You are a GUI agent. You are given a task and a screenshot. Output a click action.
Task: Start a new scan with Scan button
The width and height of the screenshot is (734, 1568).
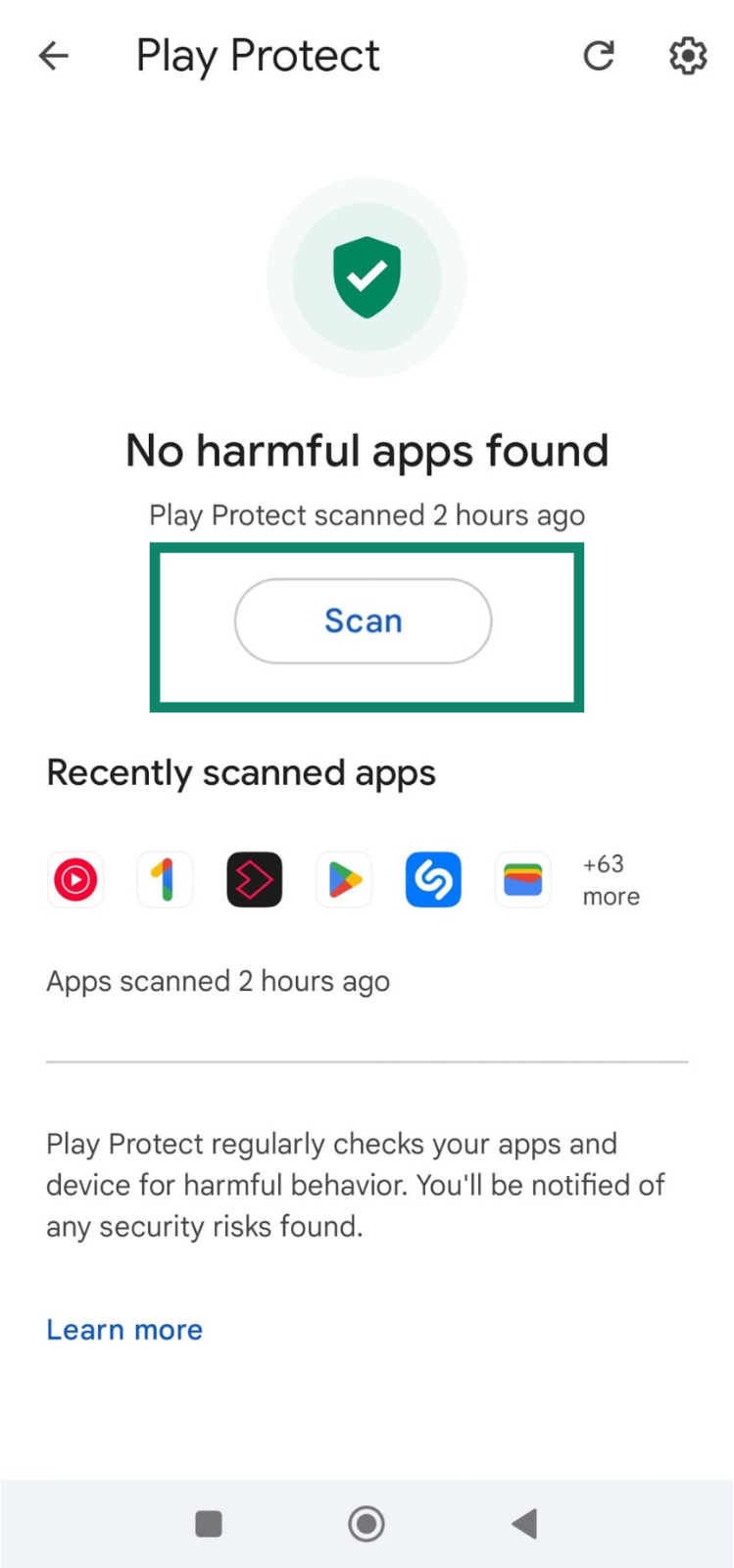363,621
